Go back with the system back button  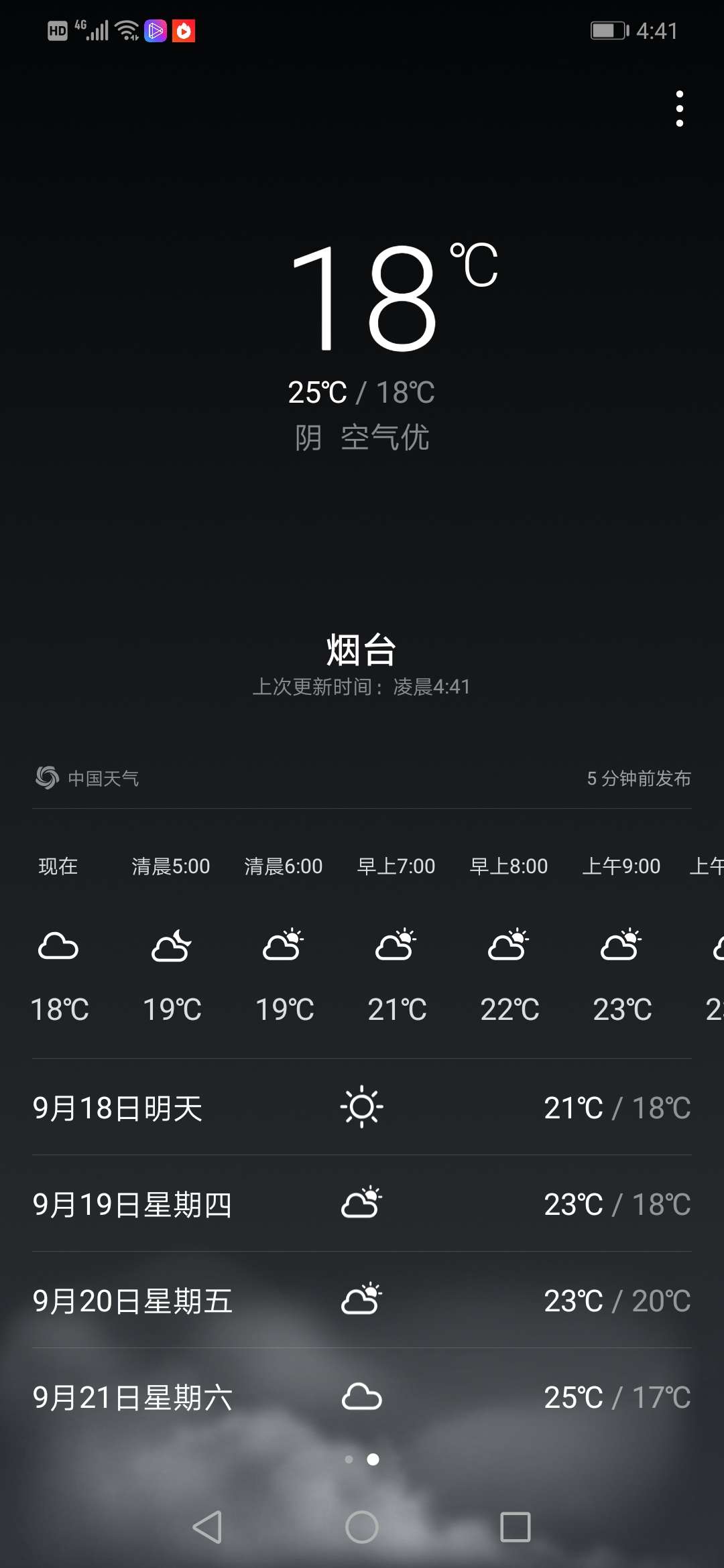[207, 1527]
